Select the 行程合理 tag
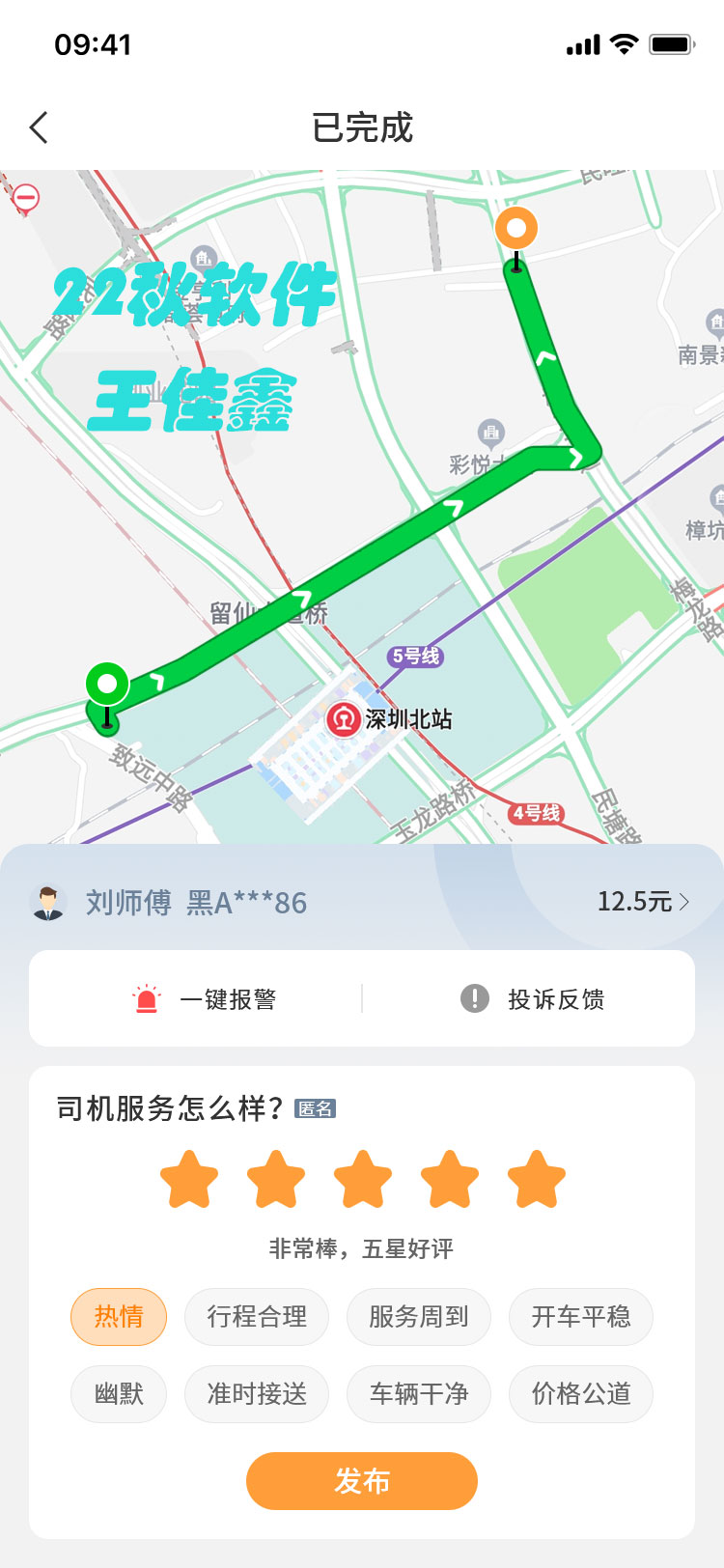The height and width of the screenshot is (1568, 724). 257,1316
